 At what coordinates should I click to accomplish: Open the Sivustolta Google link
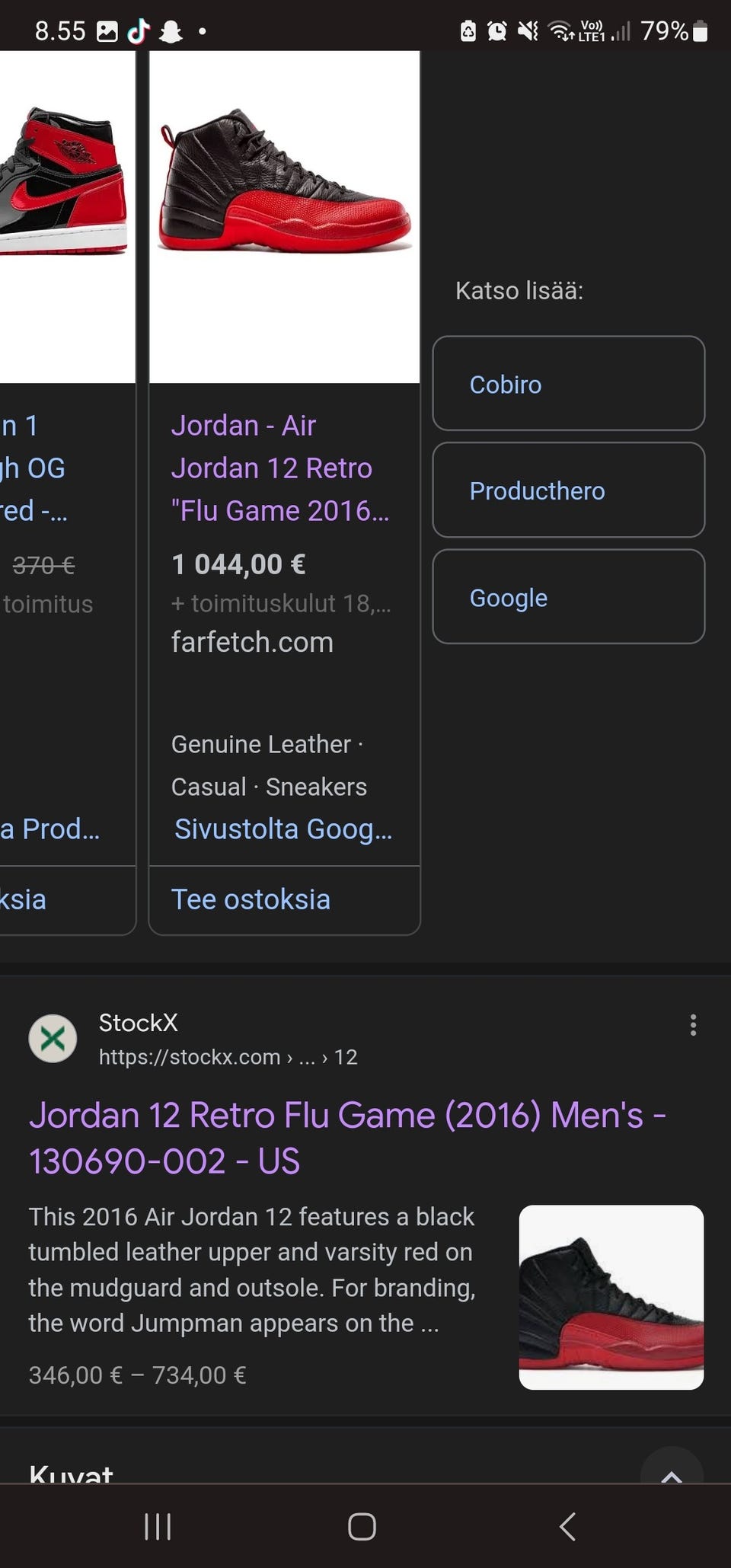click(283, 829)
